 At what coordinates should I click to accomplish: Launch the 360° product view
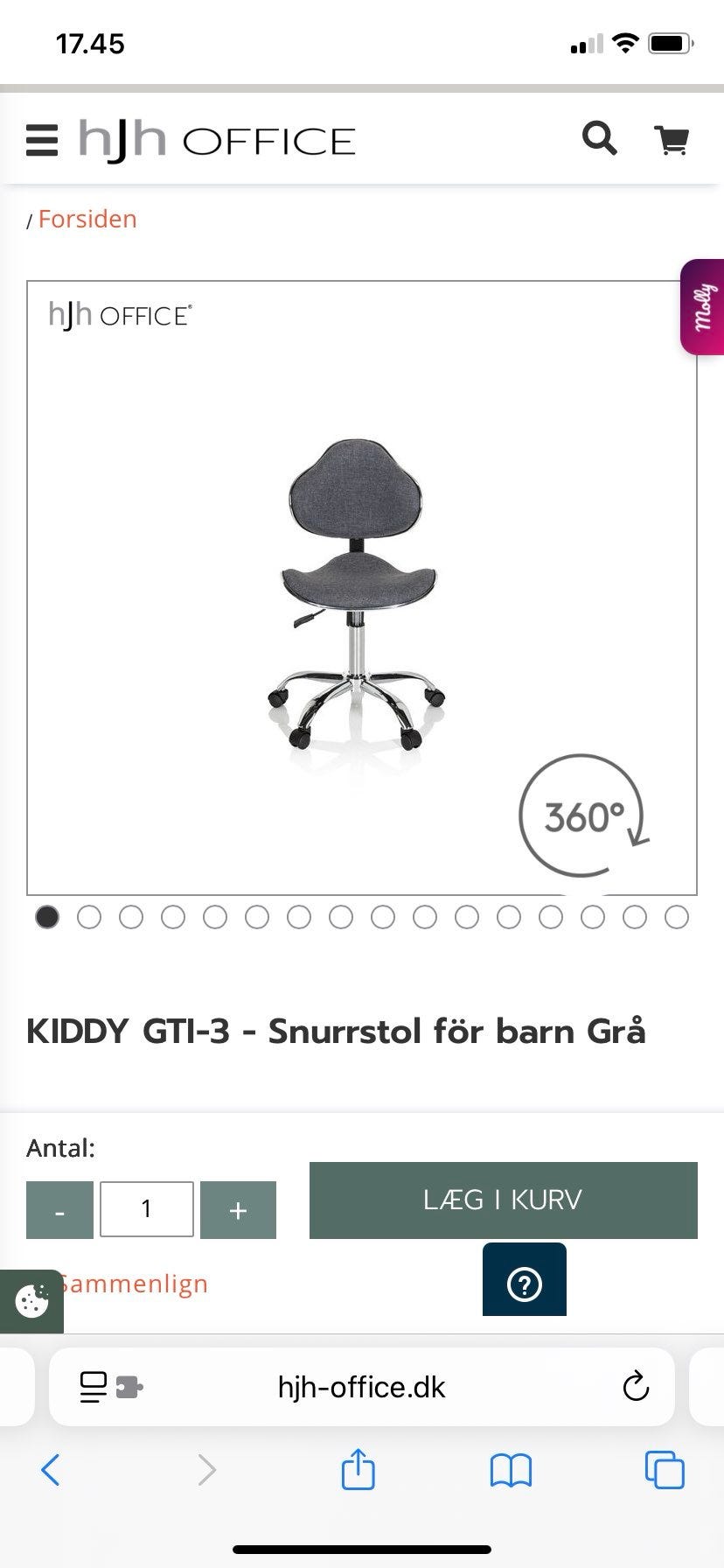tap(583, 815)
